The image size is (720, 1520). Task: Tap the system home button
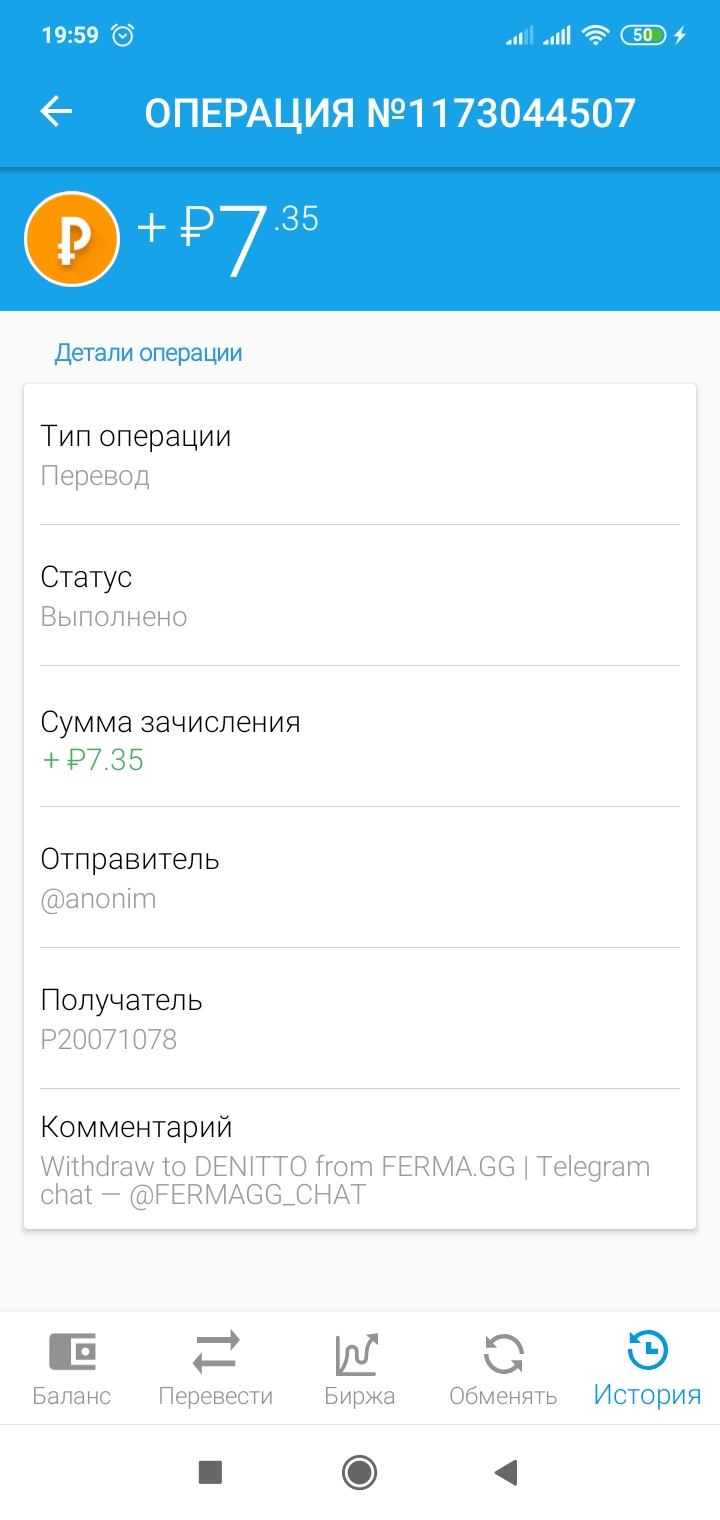(359, 1472)
